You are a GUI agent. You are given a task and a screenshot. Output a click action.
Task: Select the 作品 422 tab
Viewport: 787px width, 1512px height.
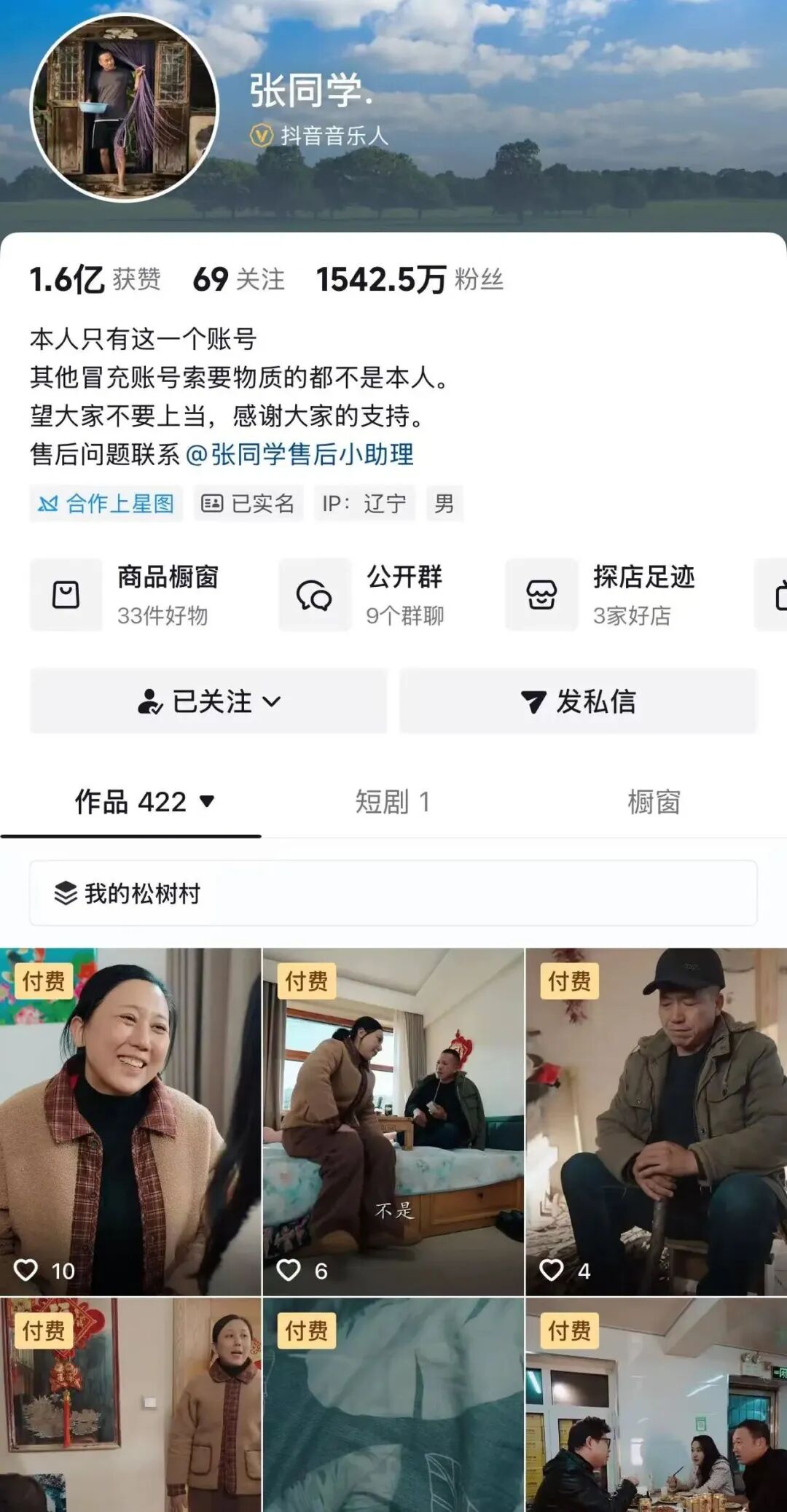(x=144, y=802)
